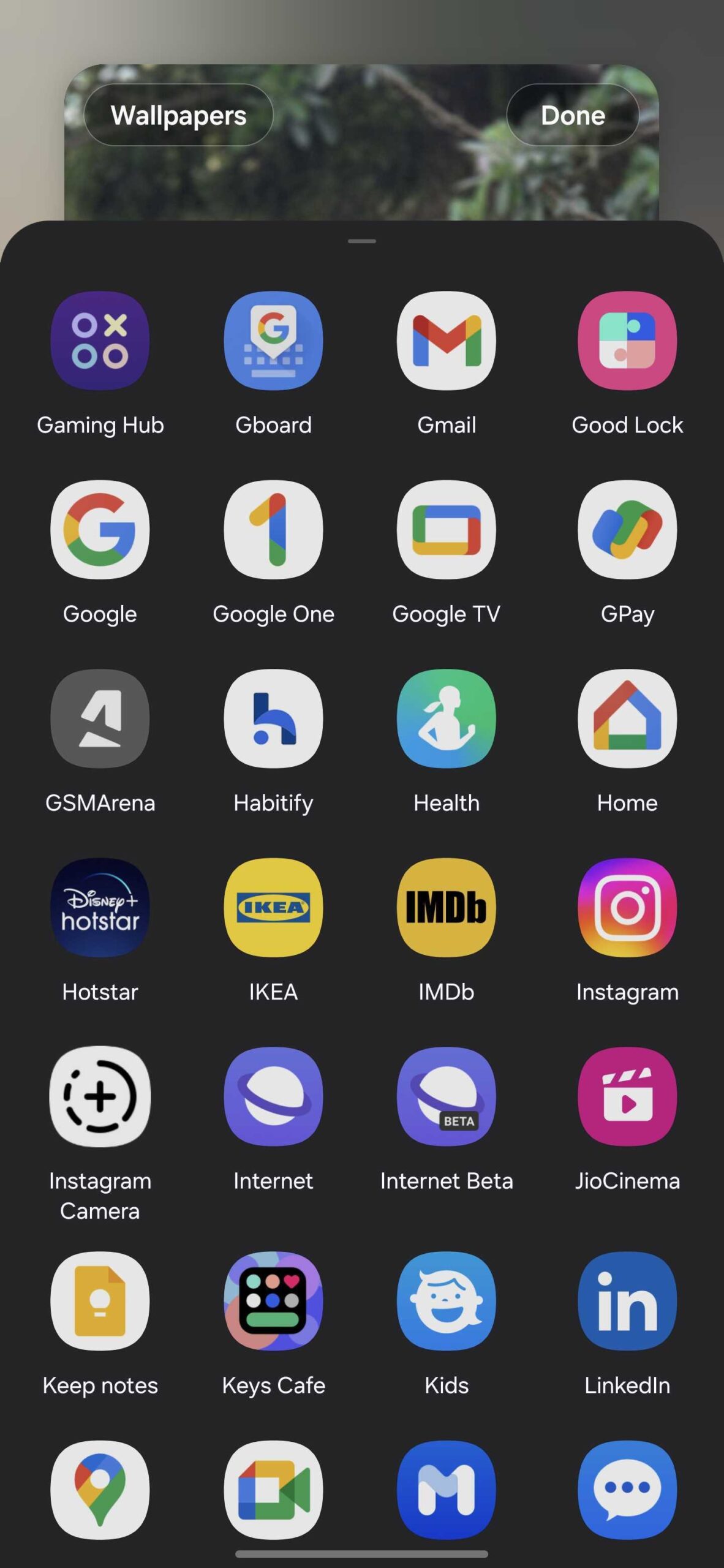Choose the Google TV app

[447, 529]
